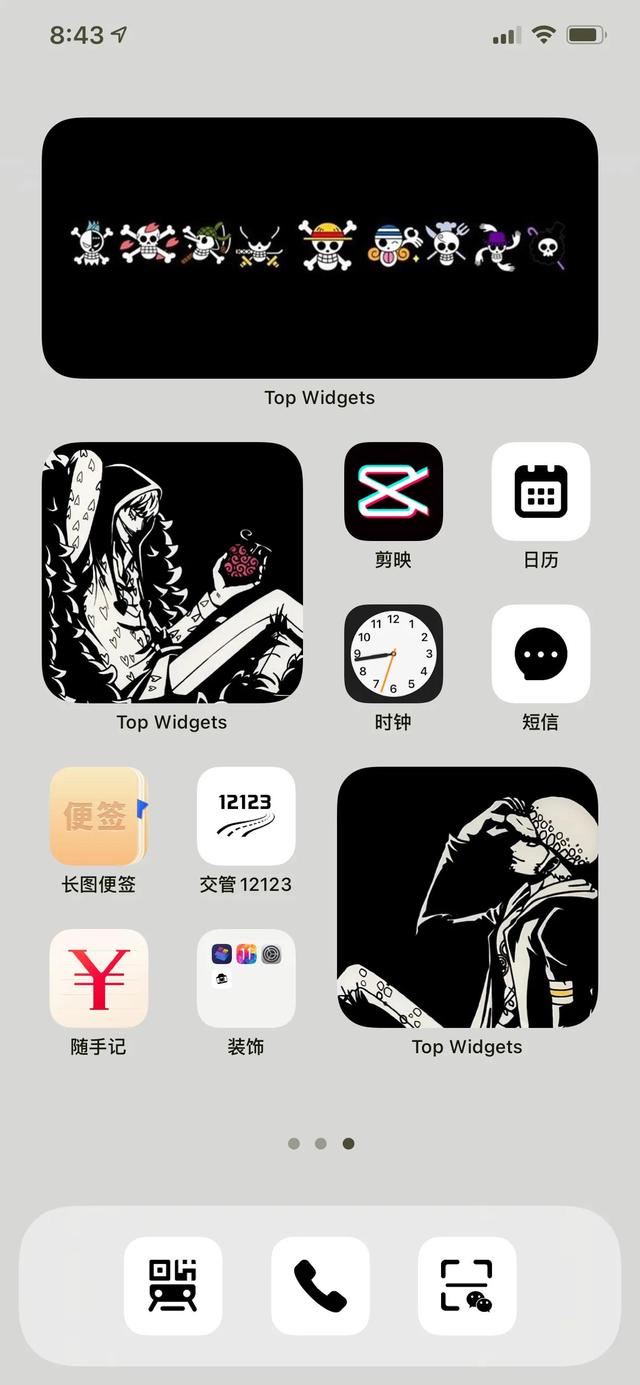Open the phone dialer in the dock
The height and width of the screenshot is (1385, 640).
click(320, 1286)
